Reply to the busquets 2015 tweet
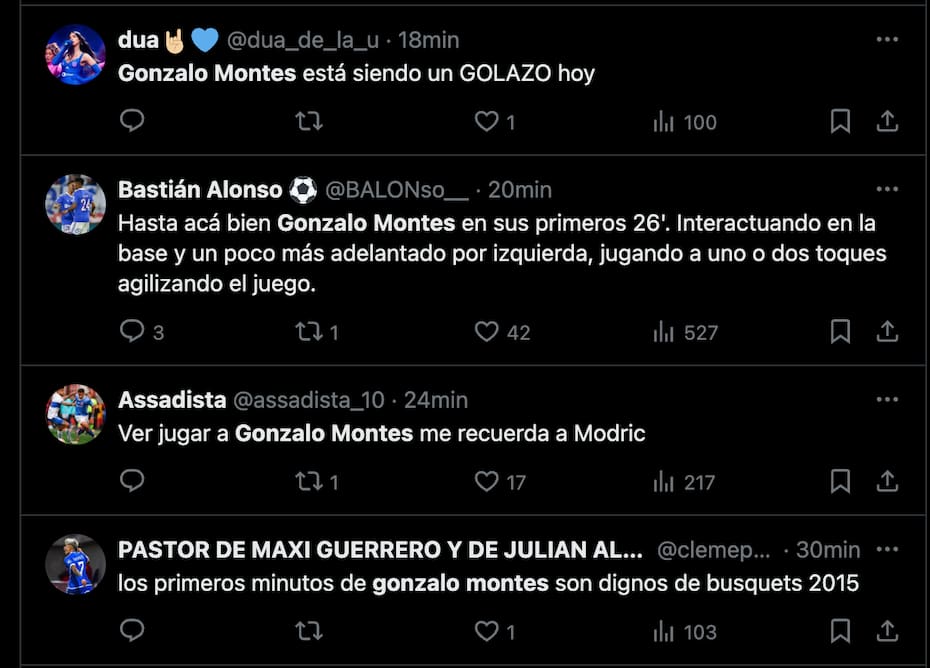930x668 pixels. click(132, 631)
